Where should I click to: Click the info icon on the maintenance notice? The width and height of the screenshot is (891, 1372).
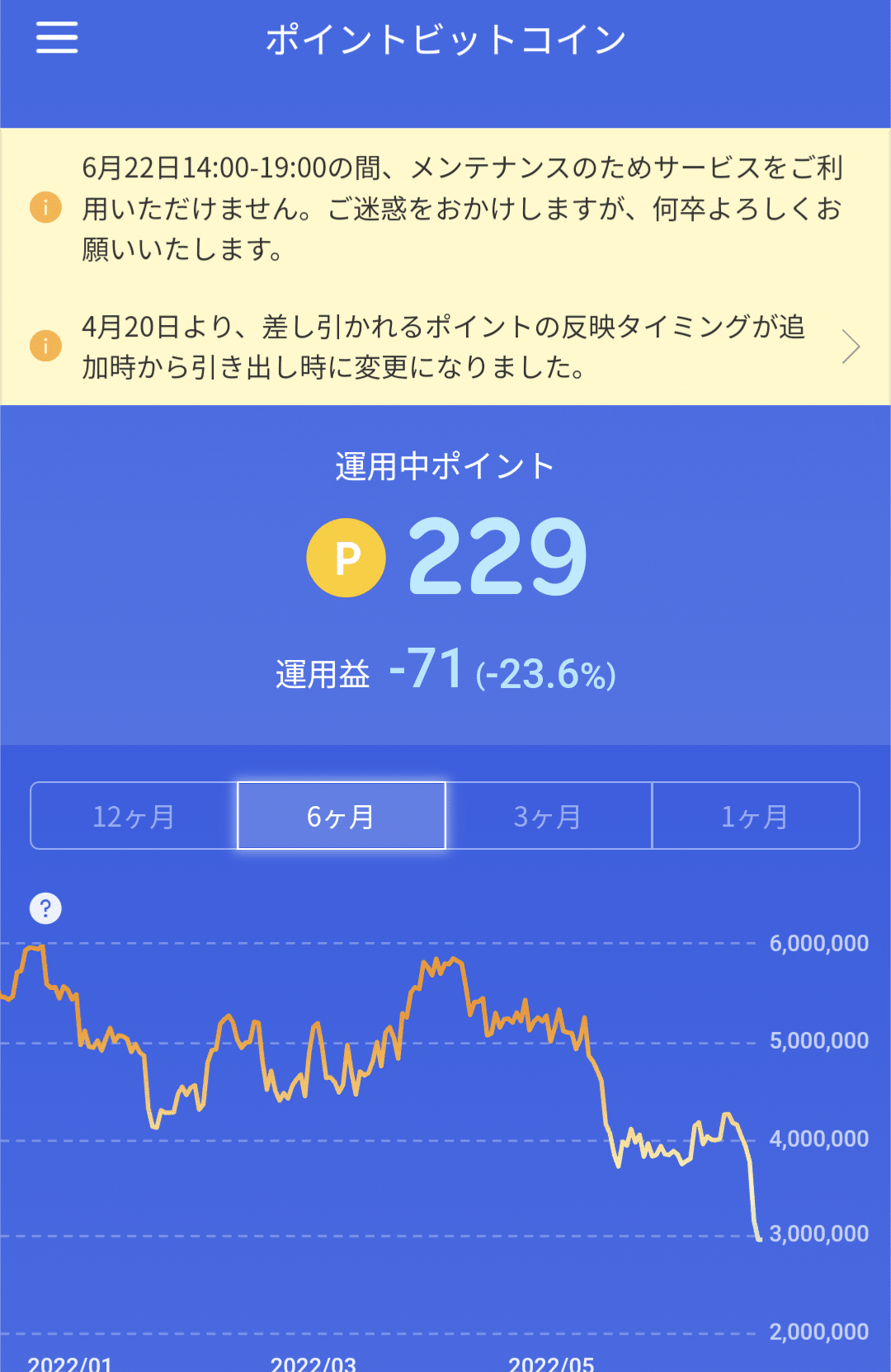[45, 208]
